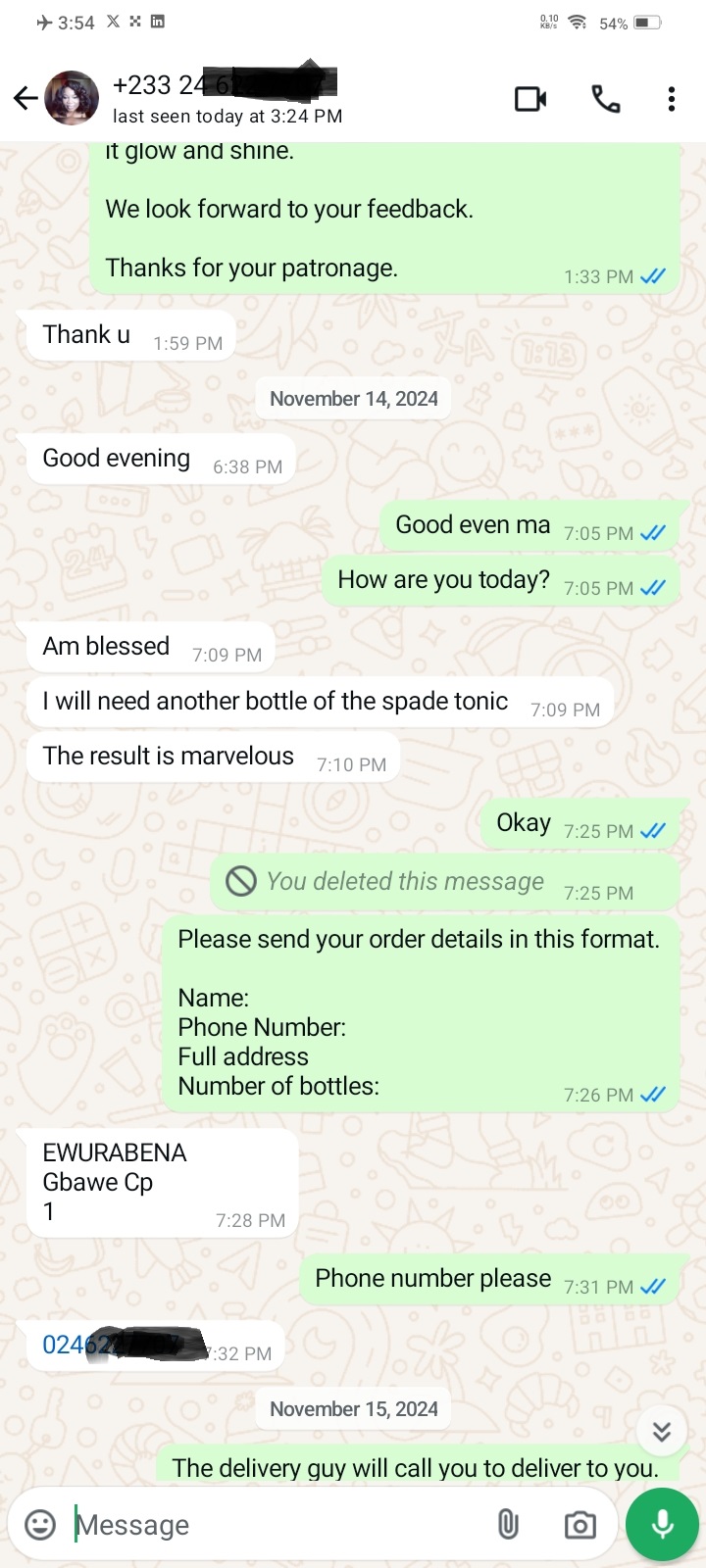Open contact info from the phone number header

point(226,98)
